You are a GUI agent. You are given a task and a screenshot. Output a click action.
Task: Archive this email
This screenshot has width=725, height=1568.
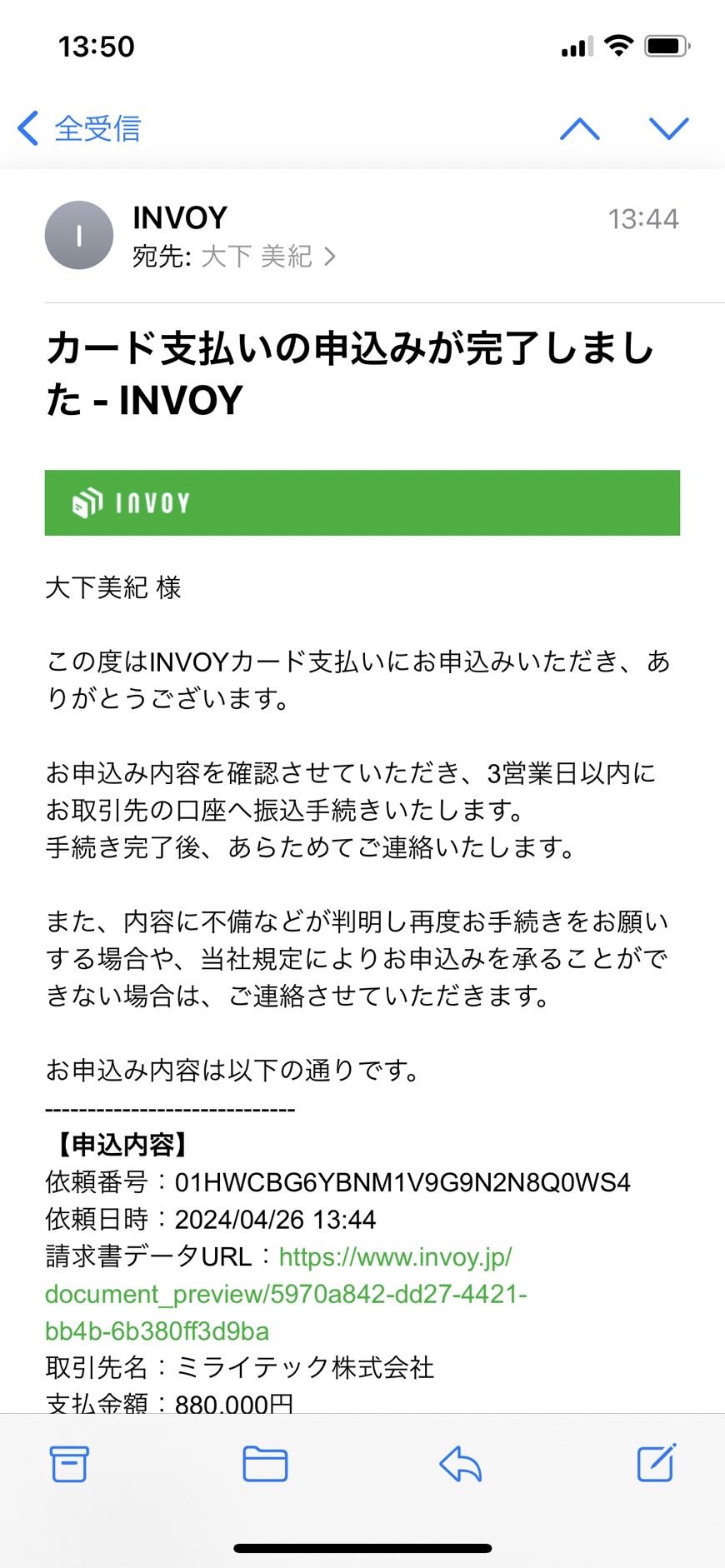pos(69,1464)
